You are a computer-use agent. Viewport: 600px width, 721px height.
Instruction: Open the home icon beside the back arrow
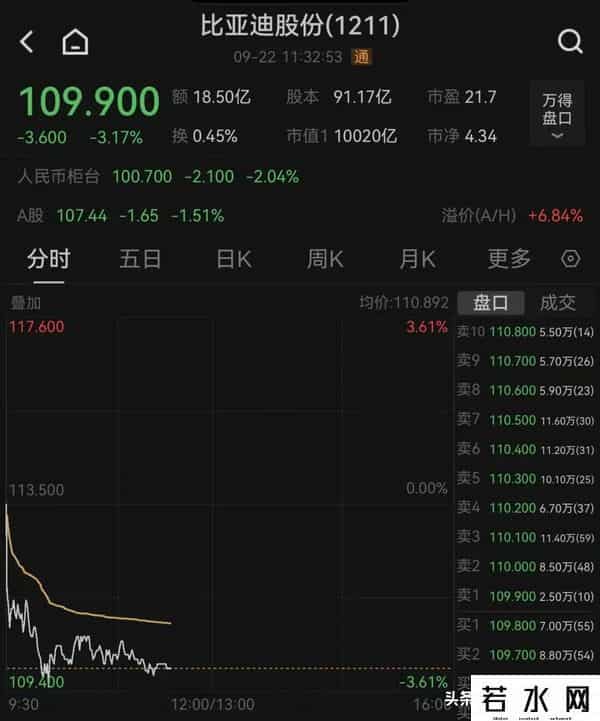[x=75, y=42]
